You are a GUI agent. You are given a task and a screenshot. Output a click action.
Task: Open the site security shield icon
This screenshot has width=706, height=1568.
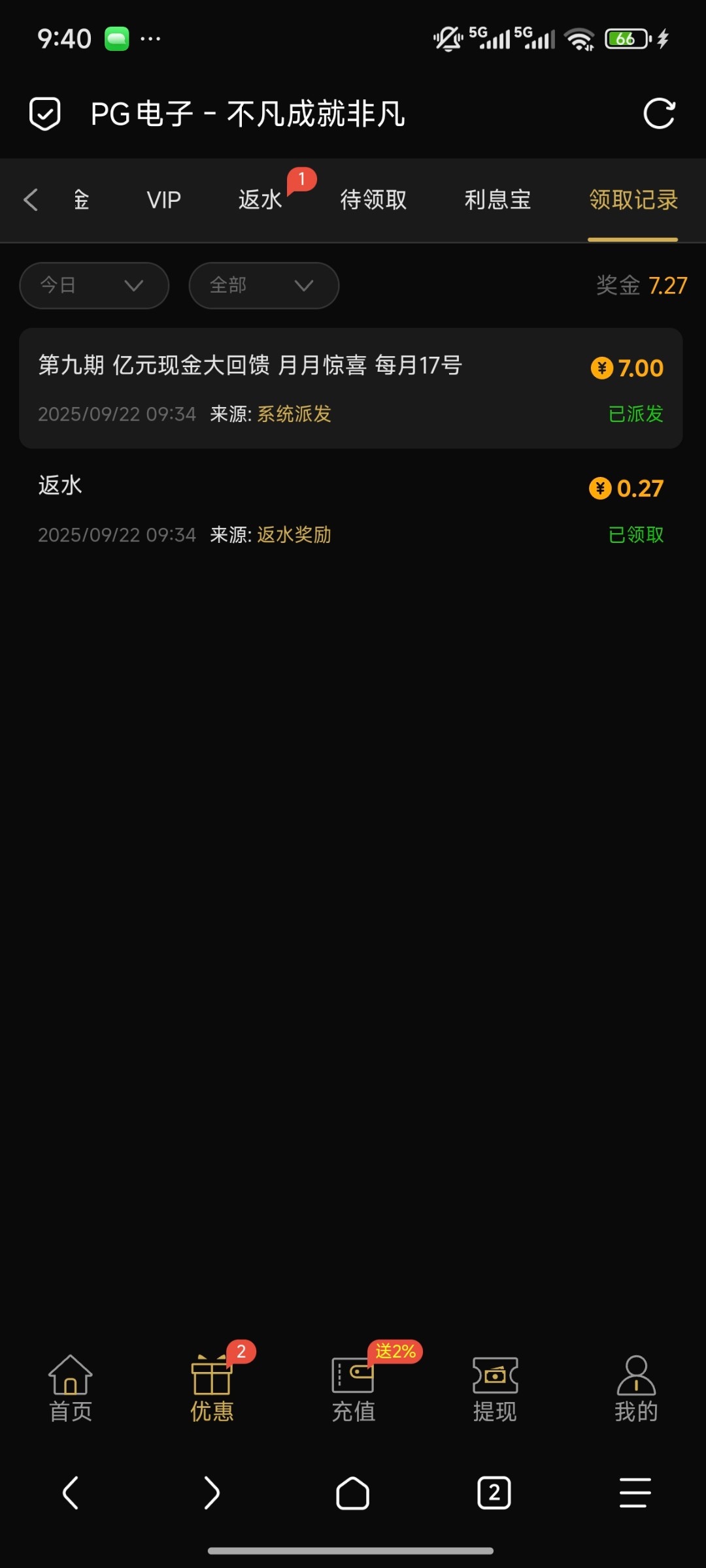tap(45, 114)
